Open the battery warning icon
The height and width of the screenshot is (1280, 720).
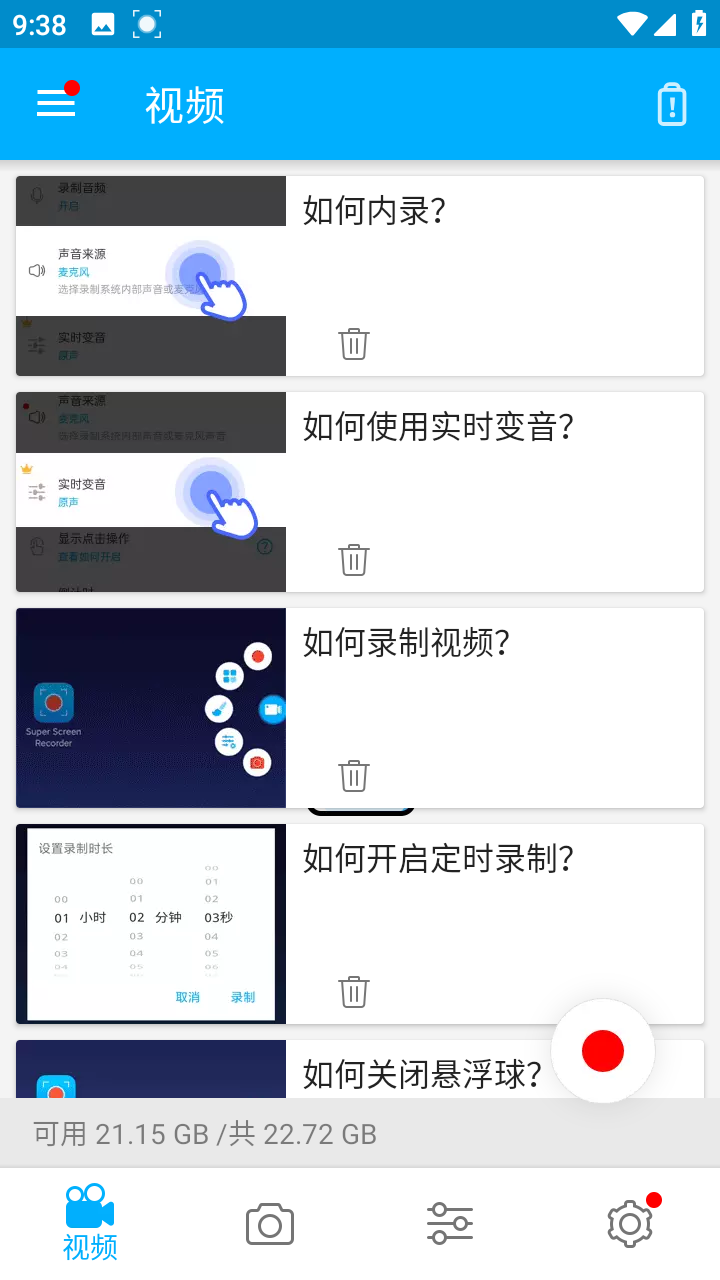click(x=672, y=104)
